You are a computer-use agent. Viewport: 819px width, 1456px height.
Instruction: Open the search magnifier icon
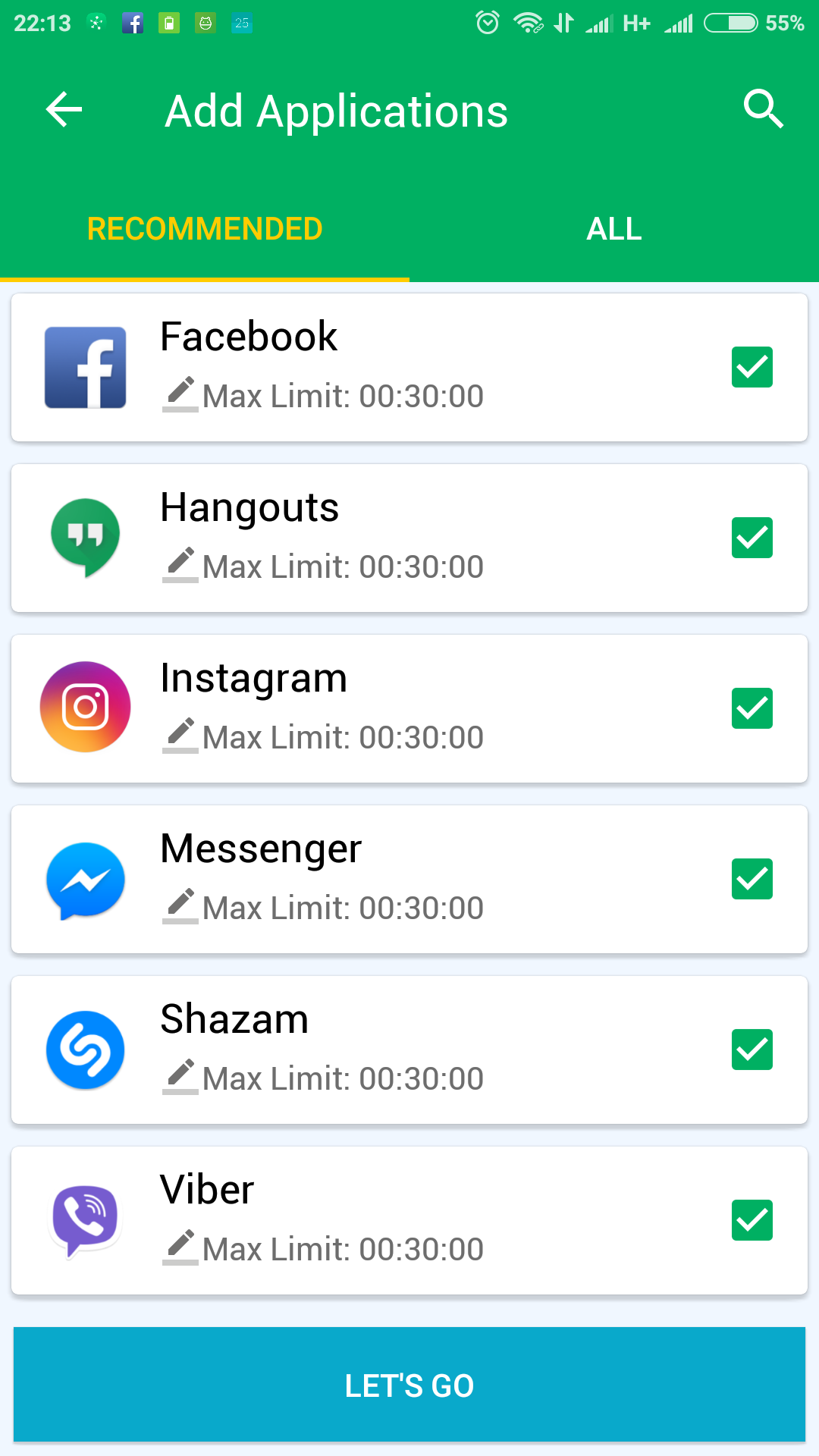click(x=763, y=109)
